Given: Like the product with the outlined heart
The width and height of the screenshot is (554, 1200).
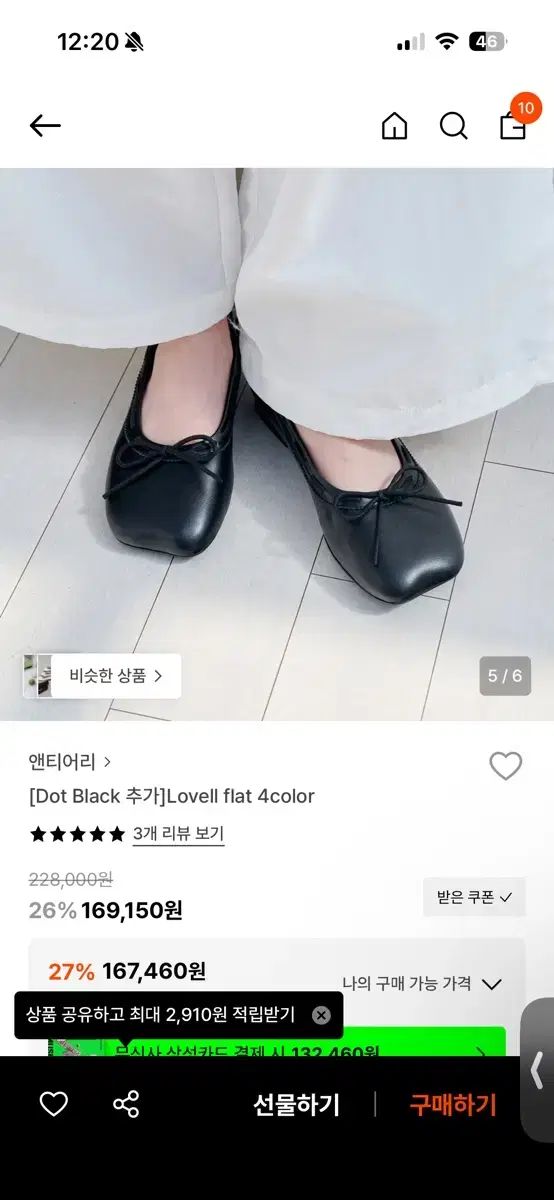Looking at the screenshot, I should 506,766.
